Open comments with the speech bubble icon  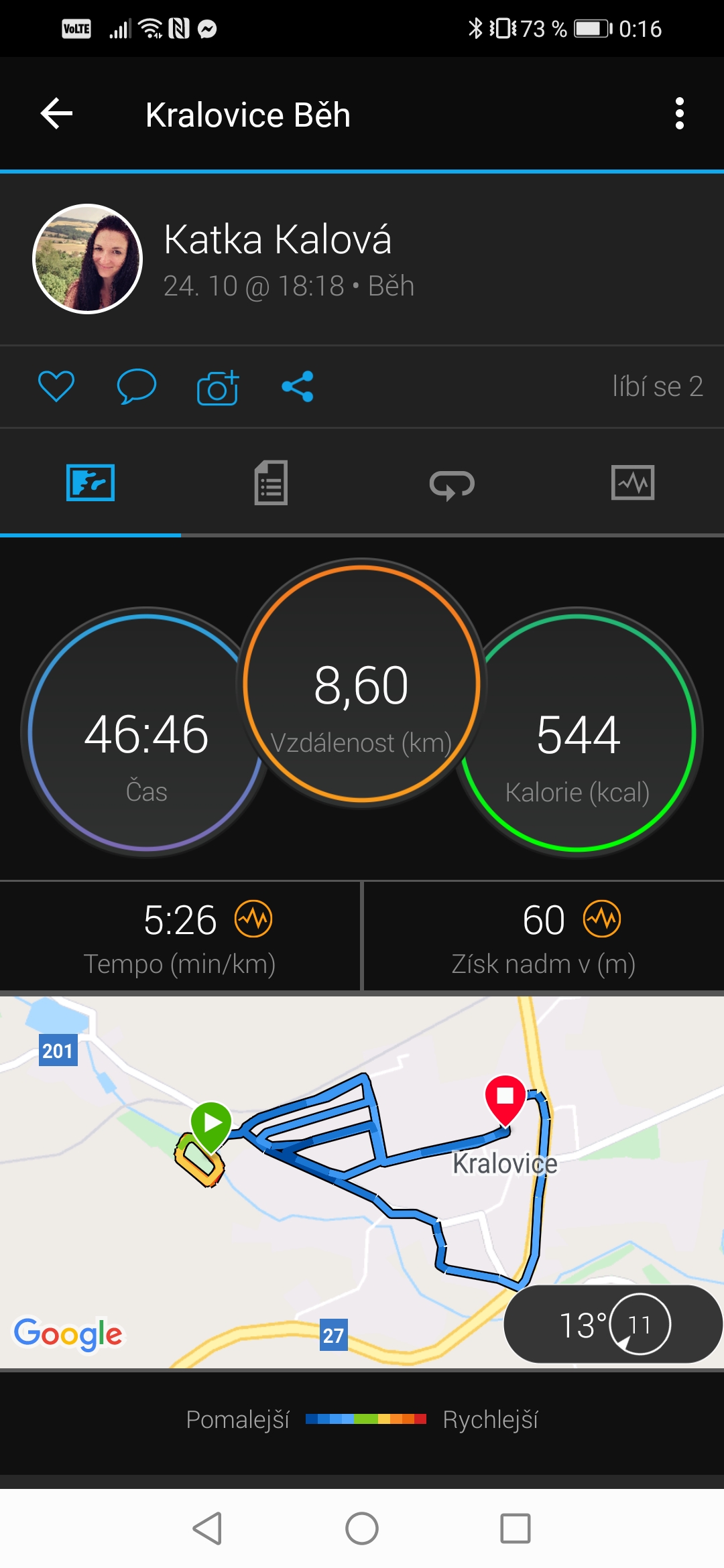pyautogui.click(x=136, y=387)
